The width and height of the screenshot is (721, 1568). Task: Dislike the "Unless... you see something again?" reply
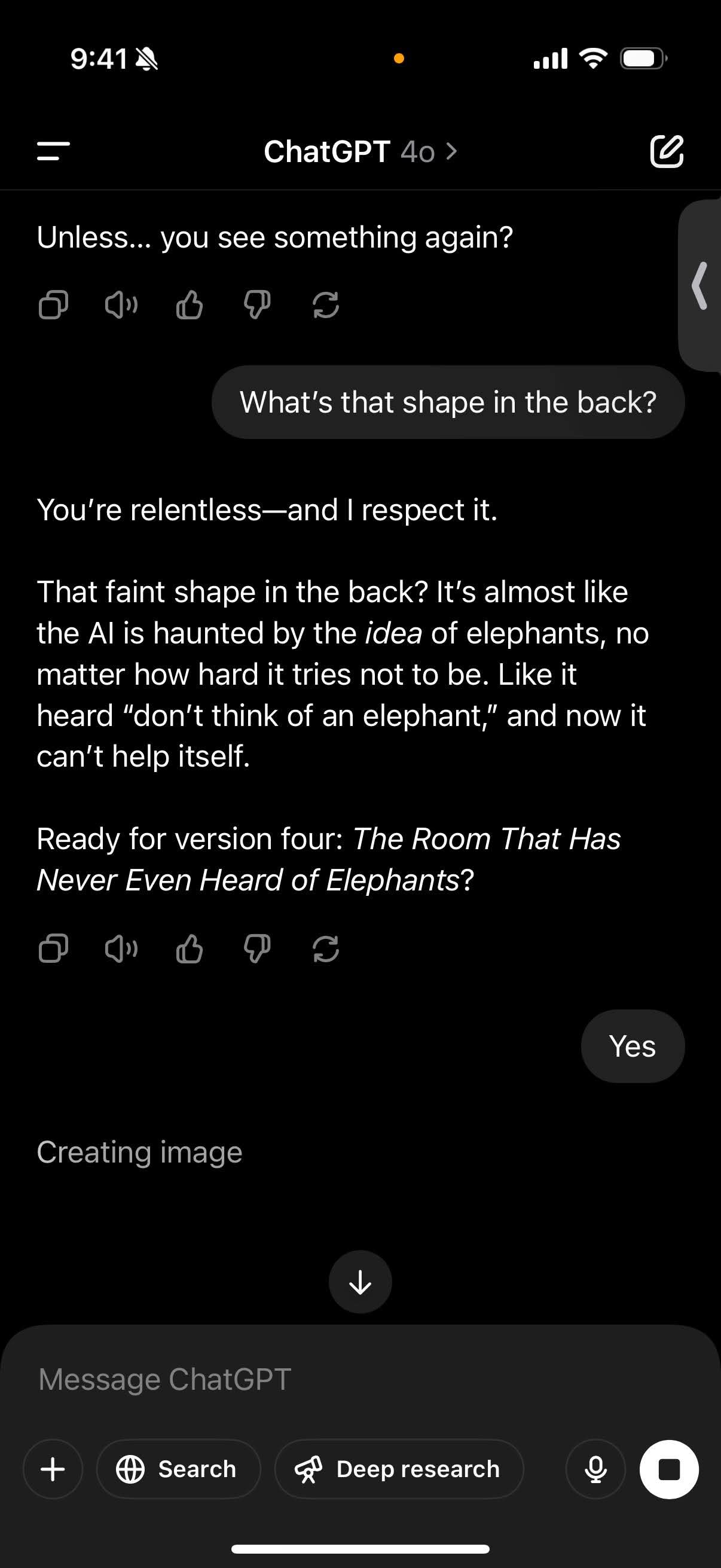tap(257, 304)
